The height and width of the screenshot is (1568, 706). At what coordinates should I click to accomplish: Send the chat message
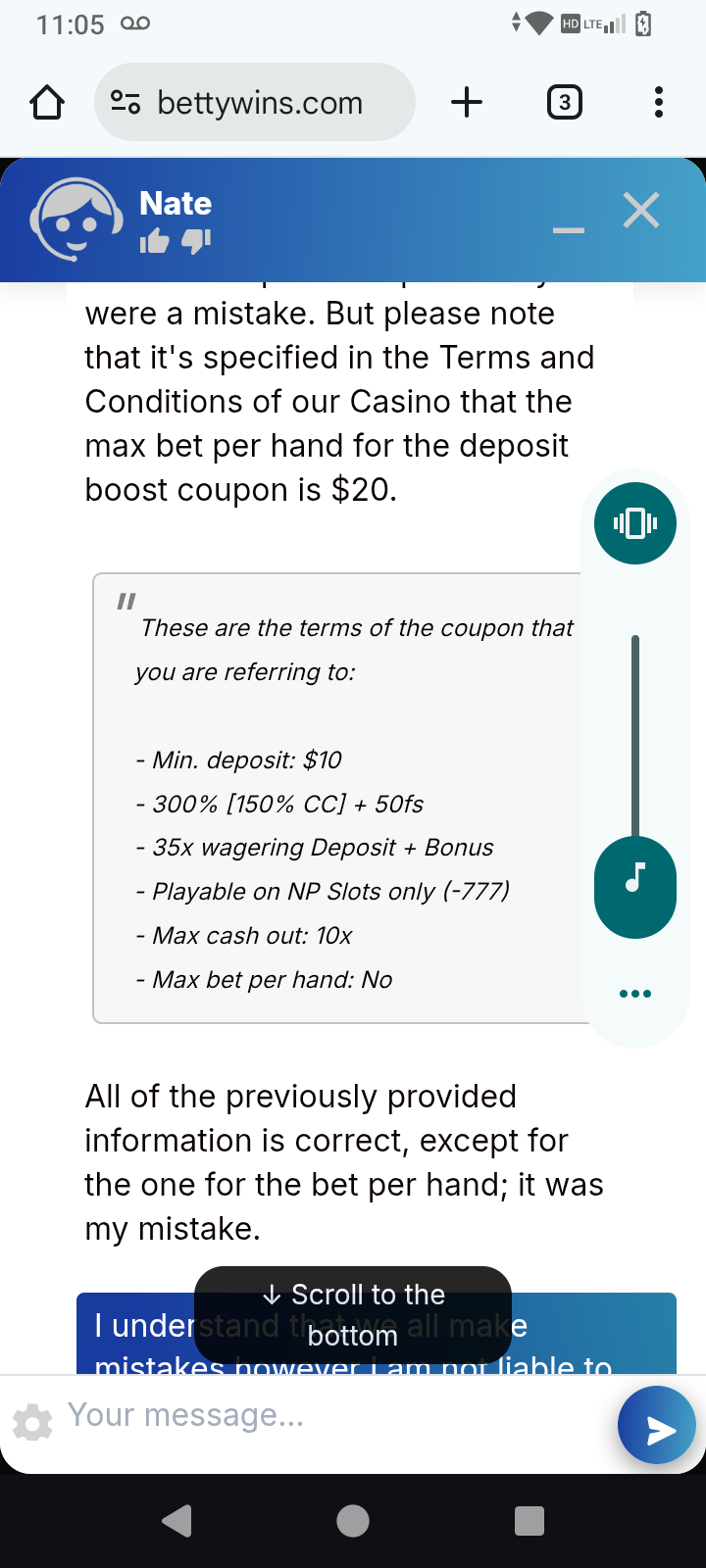(x=657, y=1426)
